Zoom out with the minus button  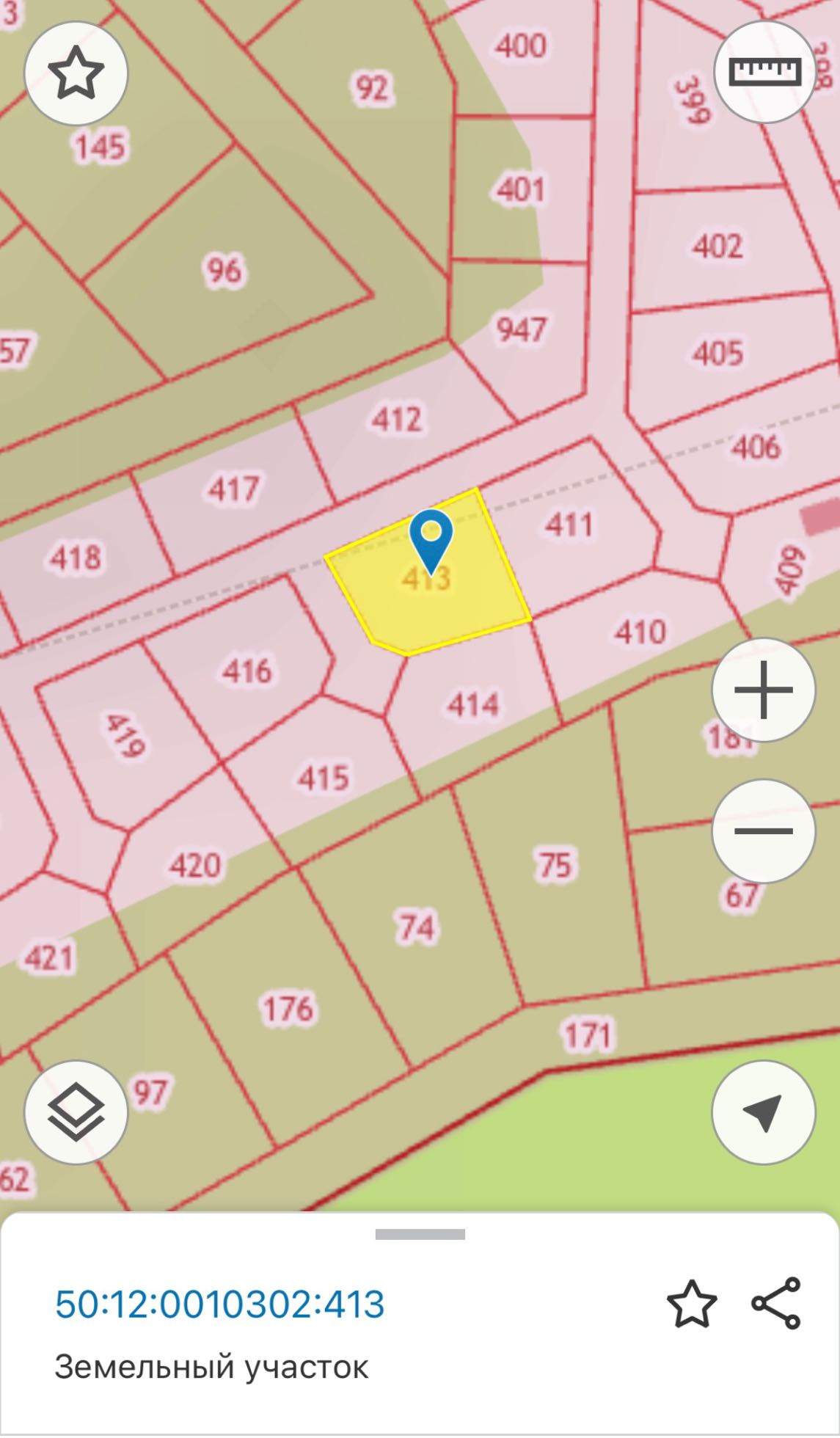[763, 831]
